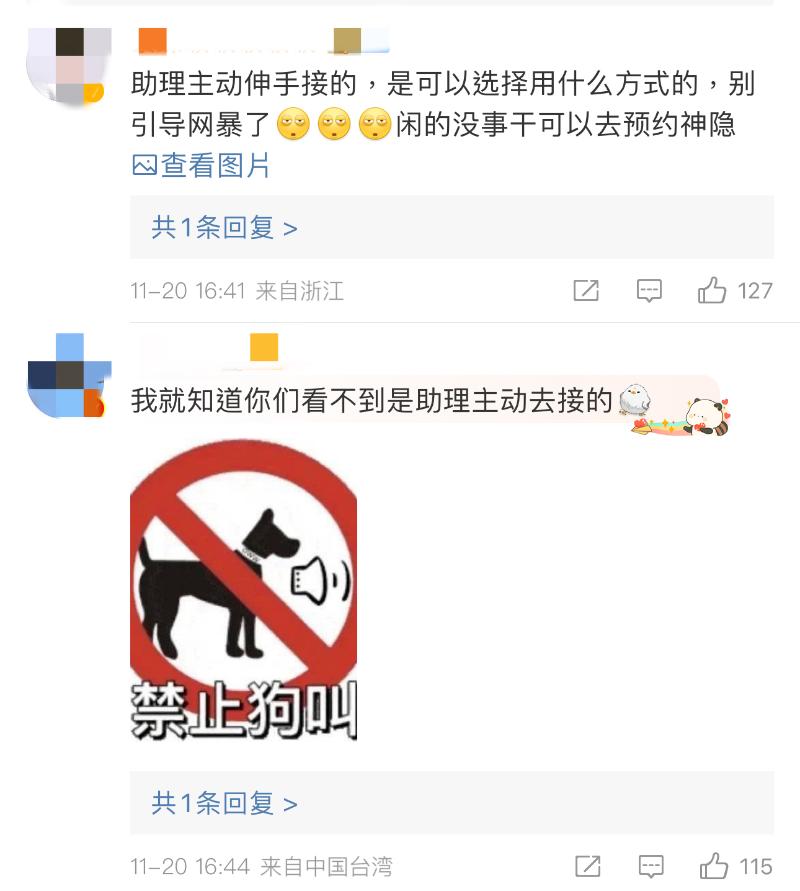
Task: Like the comment with 127 likes
Action: pos(713,291)
